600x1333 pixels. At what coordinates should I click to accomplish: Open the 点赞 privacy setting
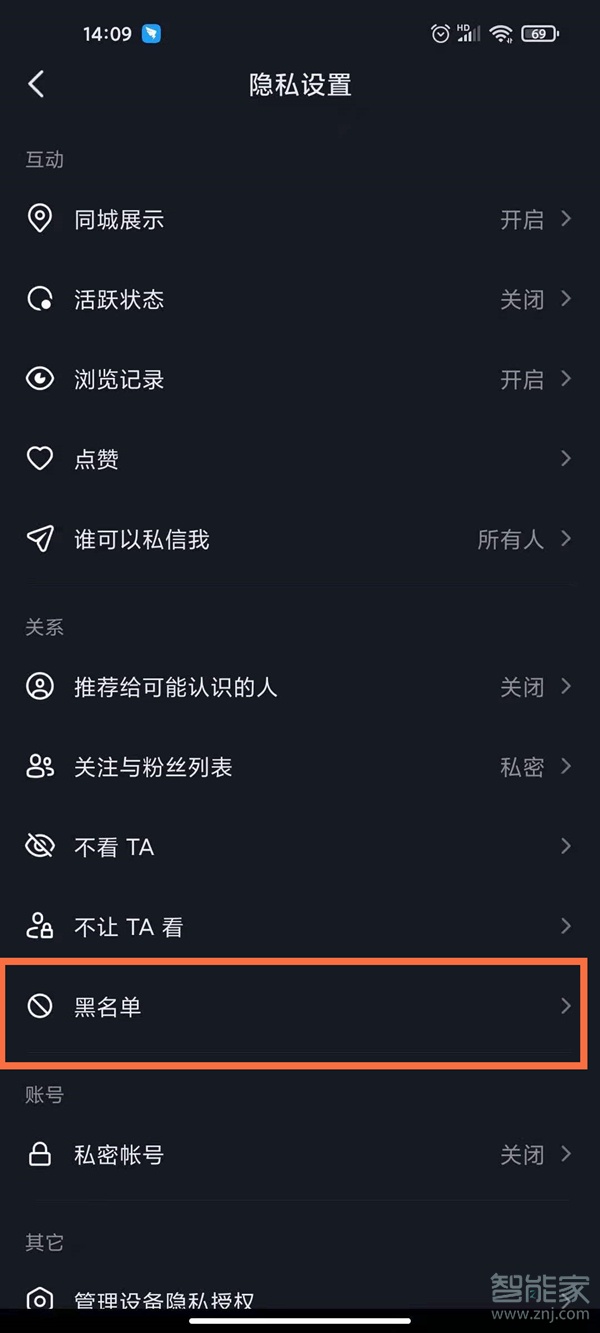(300, 459)
